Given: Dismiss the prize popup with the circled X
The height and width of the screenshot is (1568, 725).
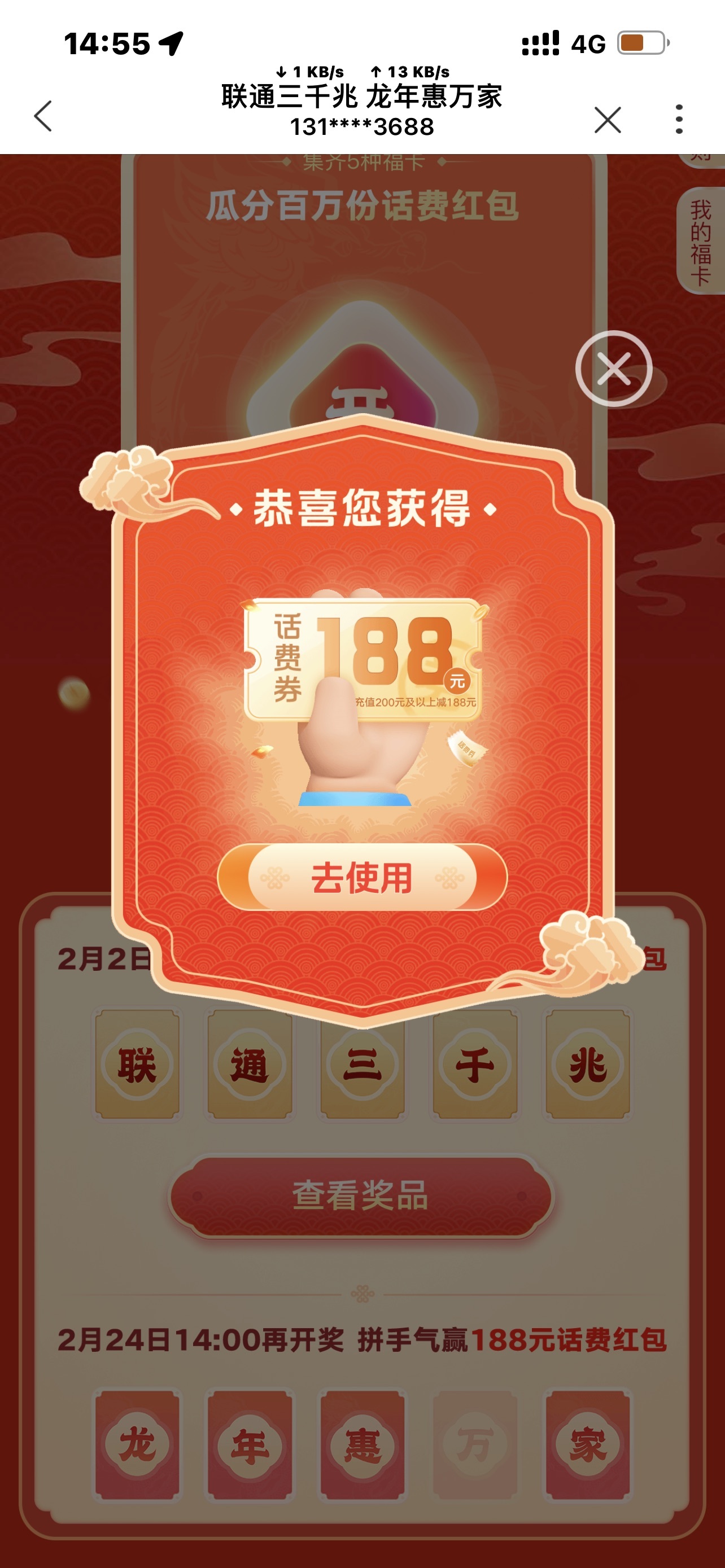Looking at the screenshot, I should coord(614,369).
